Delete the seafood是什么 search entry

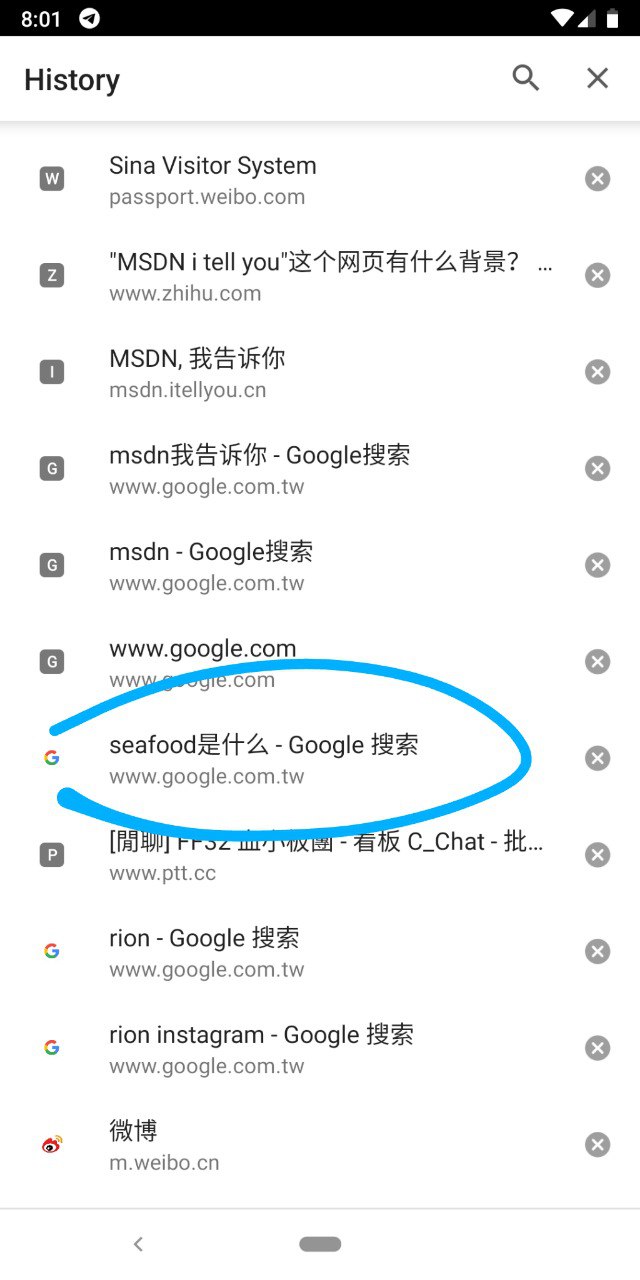point(597,758)
